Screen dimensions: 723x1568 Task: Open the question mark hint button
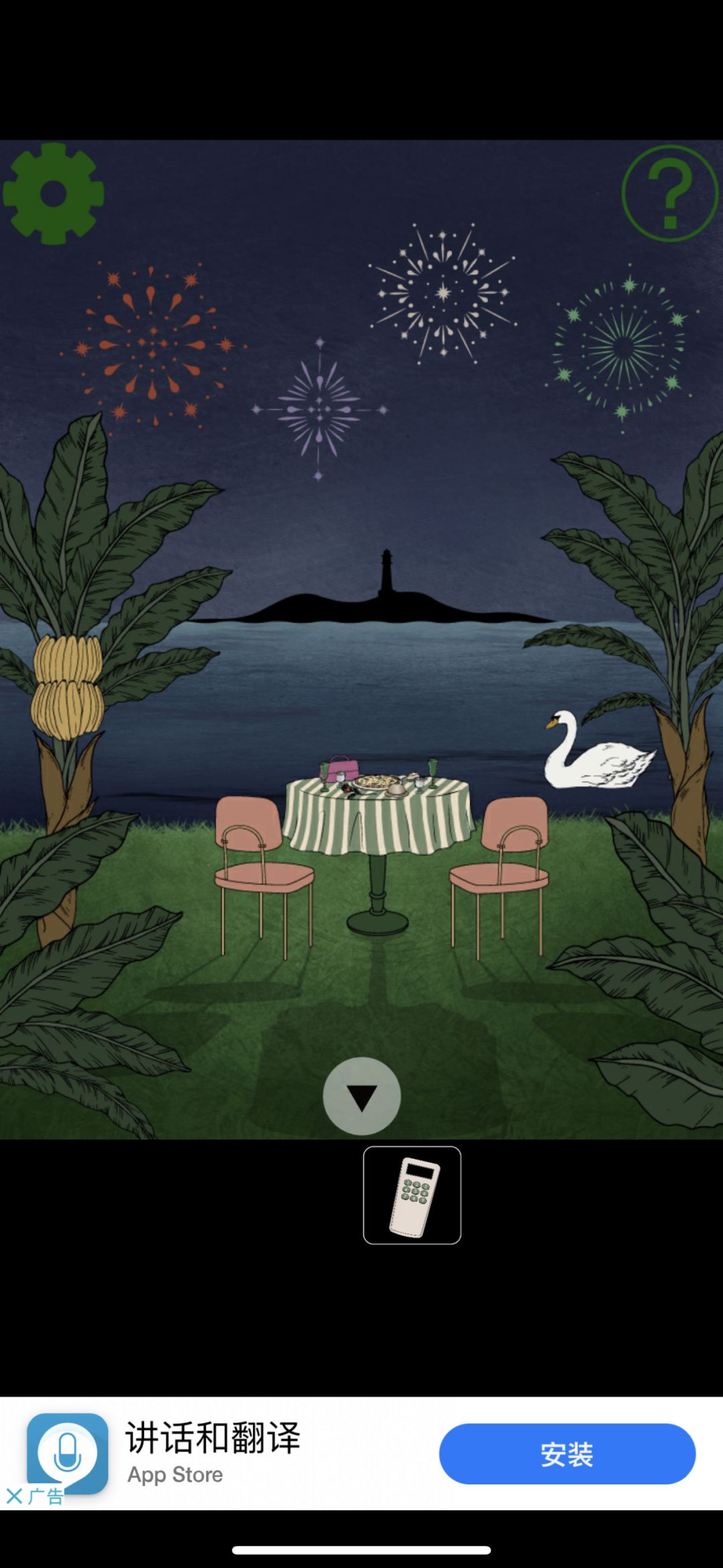670,193
